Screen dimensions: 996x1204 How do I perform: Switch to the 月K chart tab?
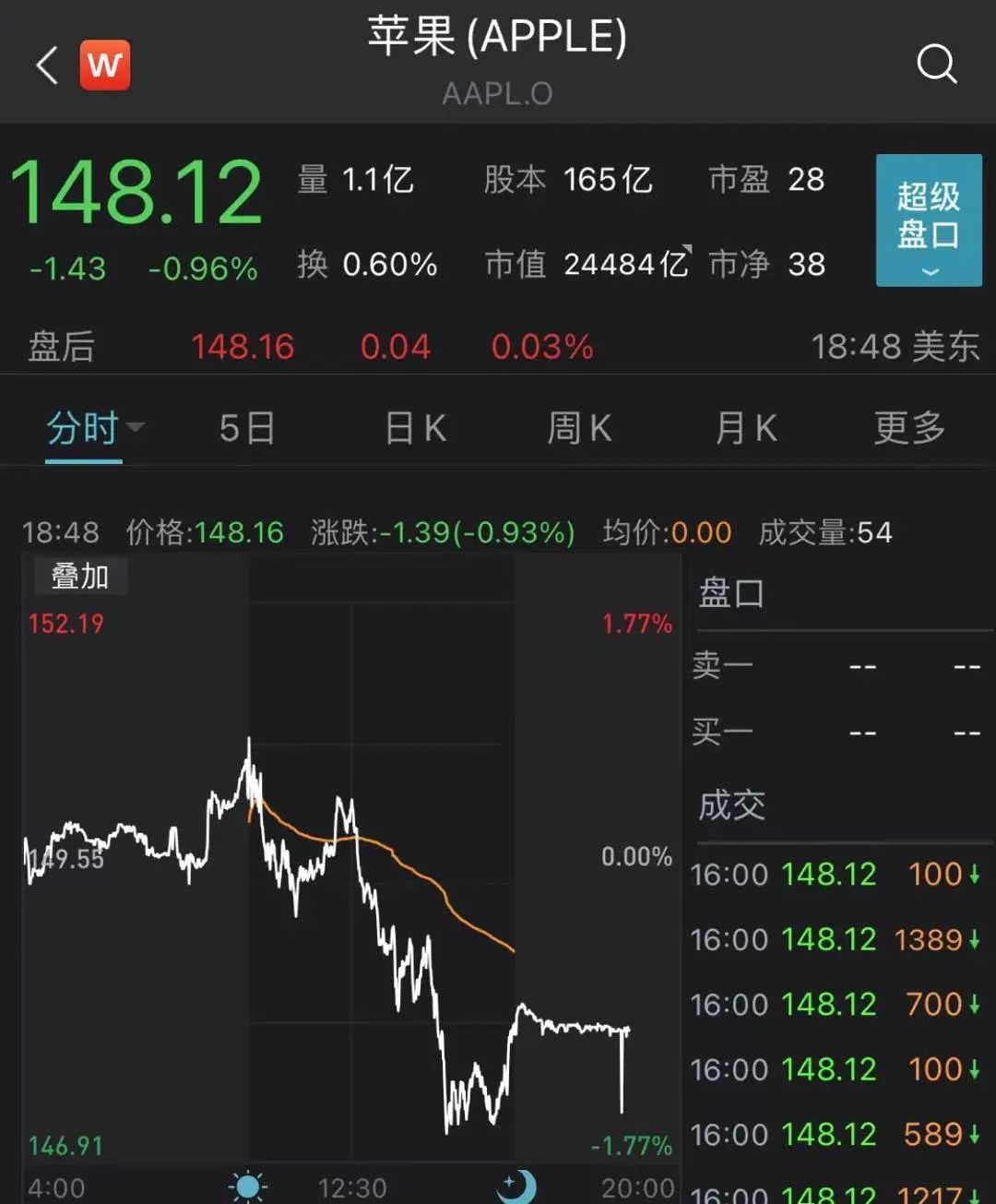(745, 427)
